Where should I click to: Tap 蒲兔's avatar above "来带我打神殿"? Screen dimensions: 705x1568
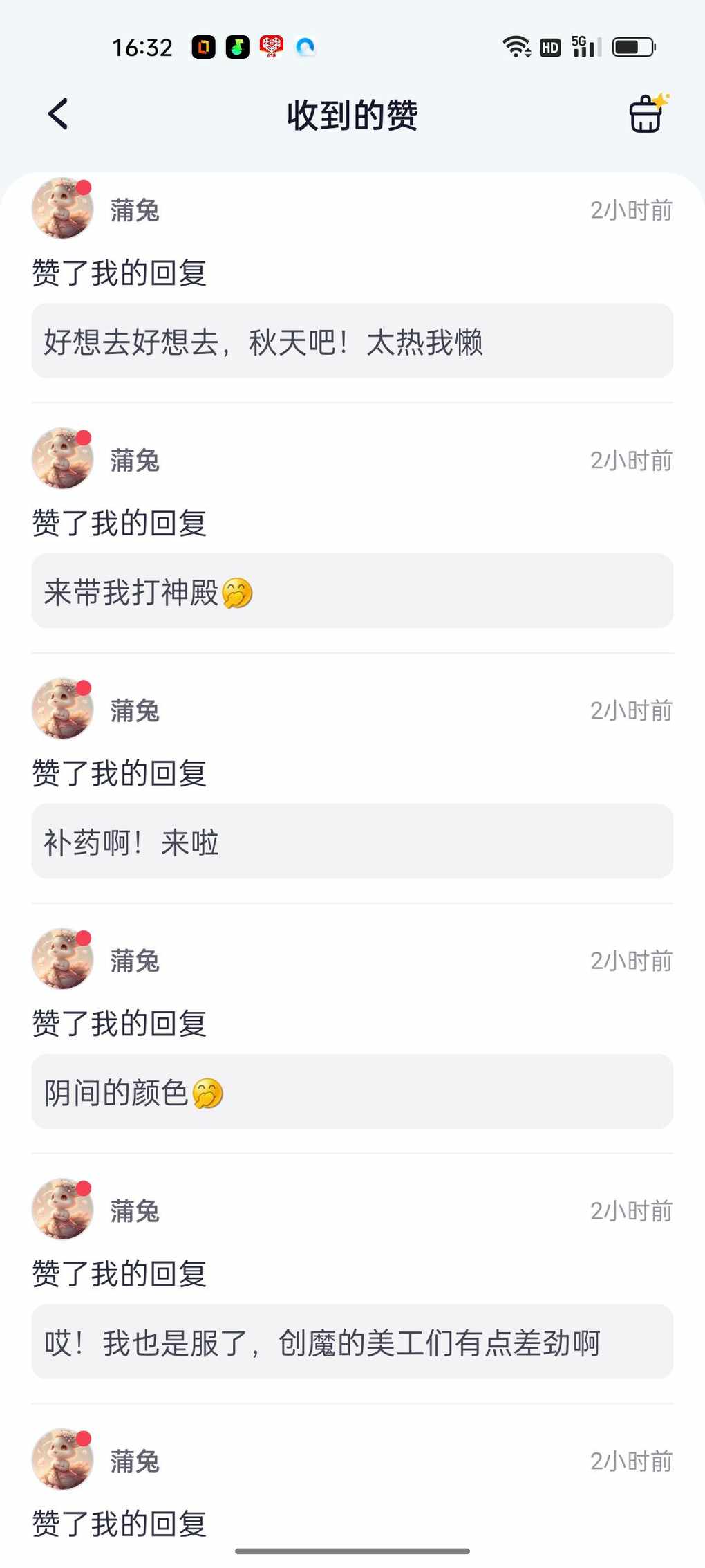pos(62,459)
